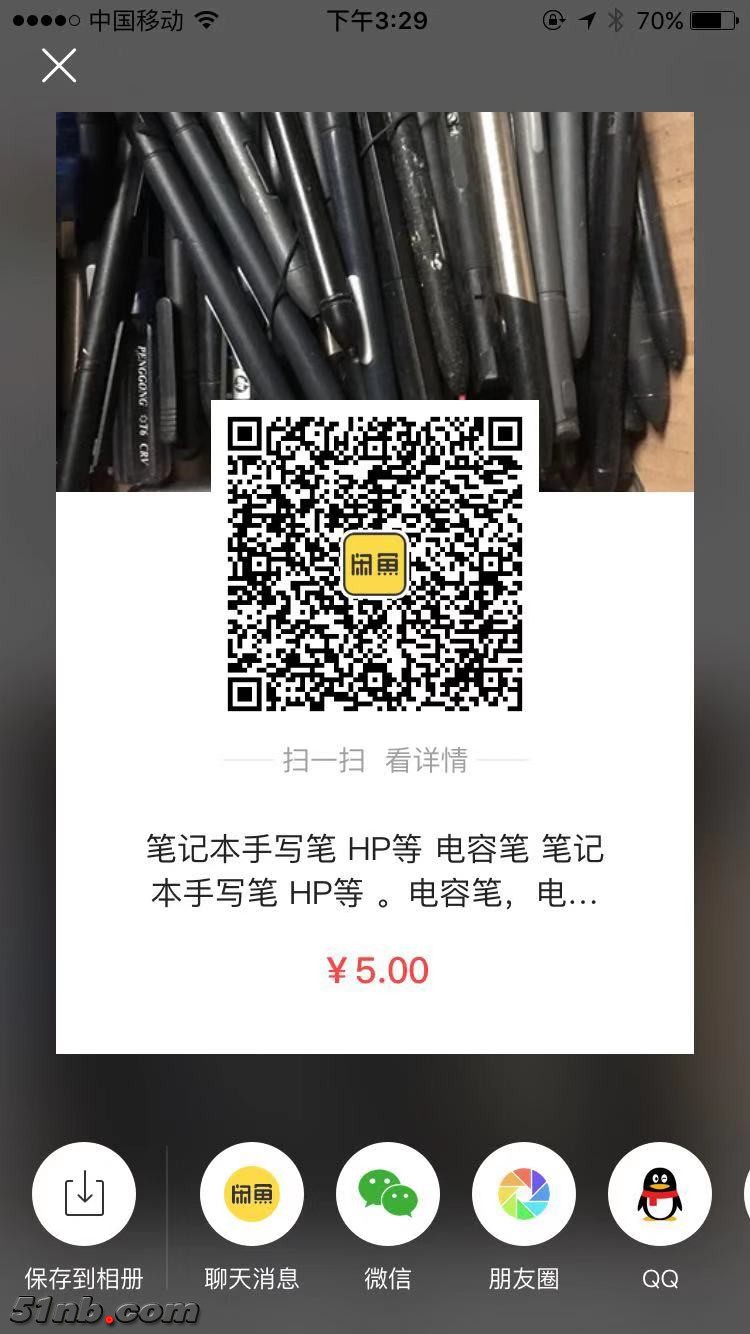Viewport: 750px width, 1334px height.
Task: Tap the ¥5.00 price text
Action: [375, 970]
